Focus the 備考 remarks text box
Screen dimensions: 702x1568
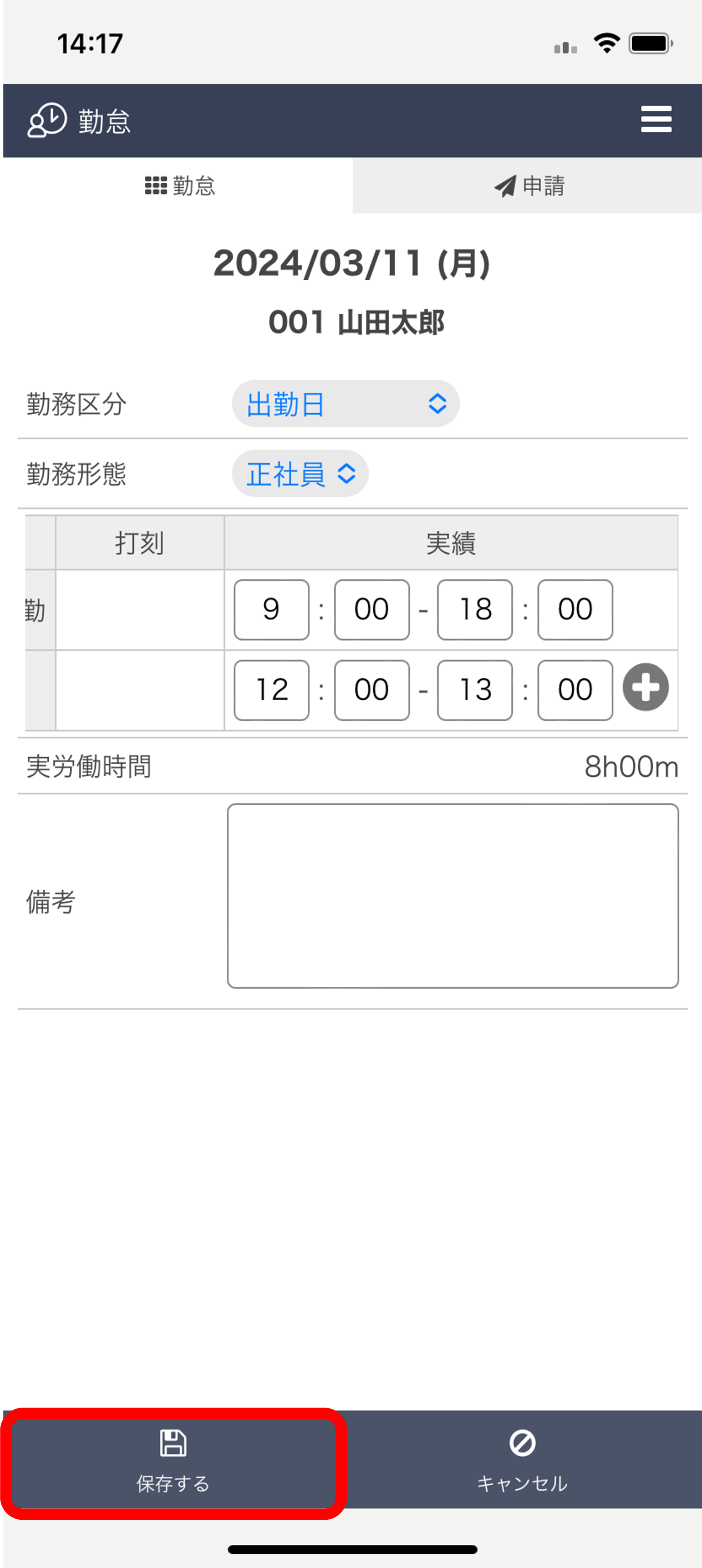point(453,896)
